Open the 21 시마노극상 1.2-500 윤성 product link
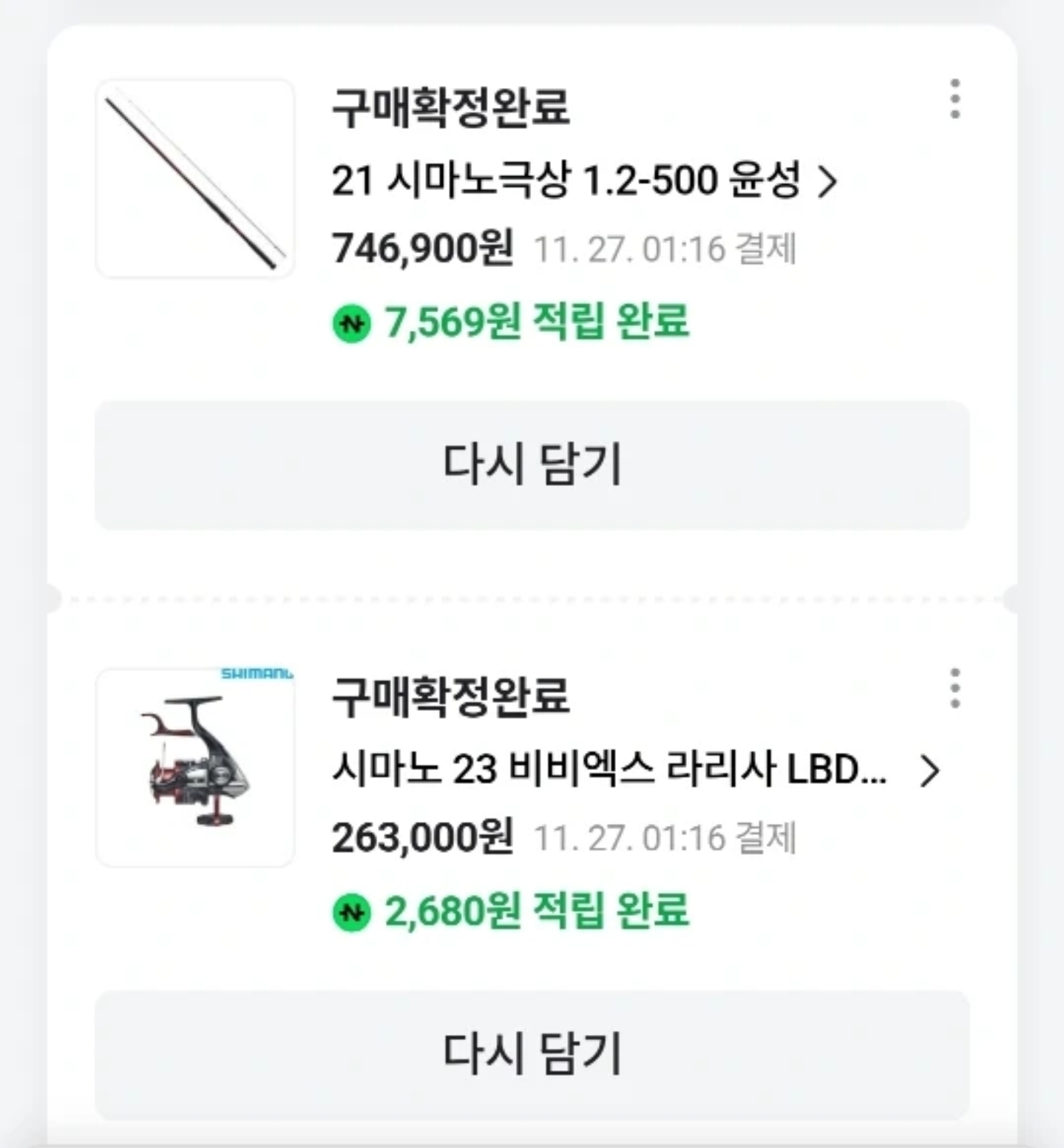 pos(583,180)
